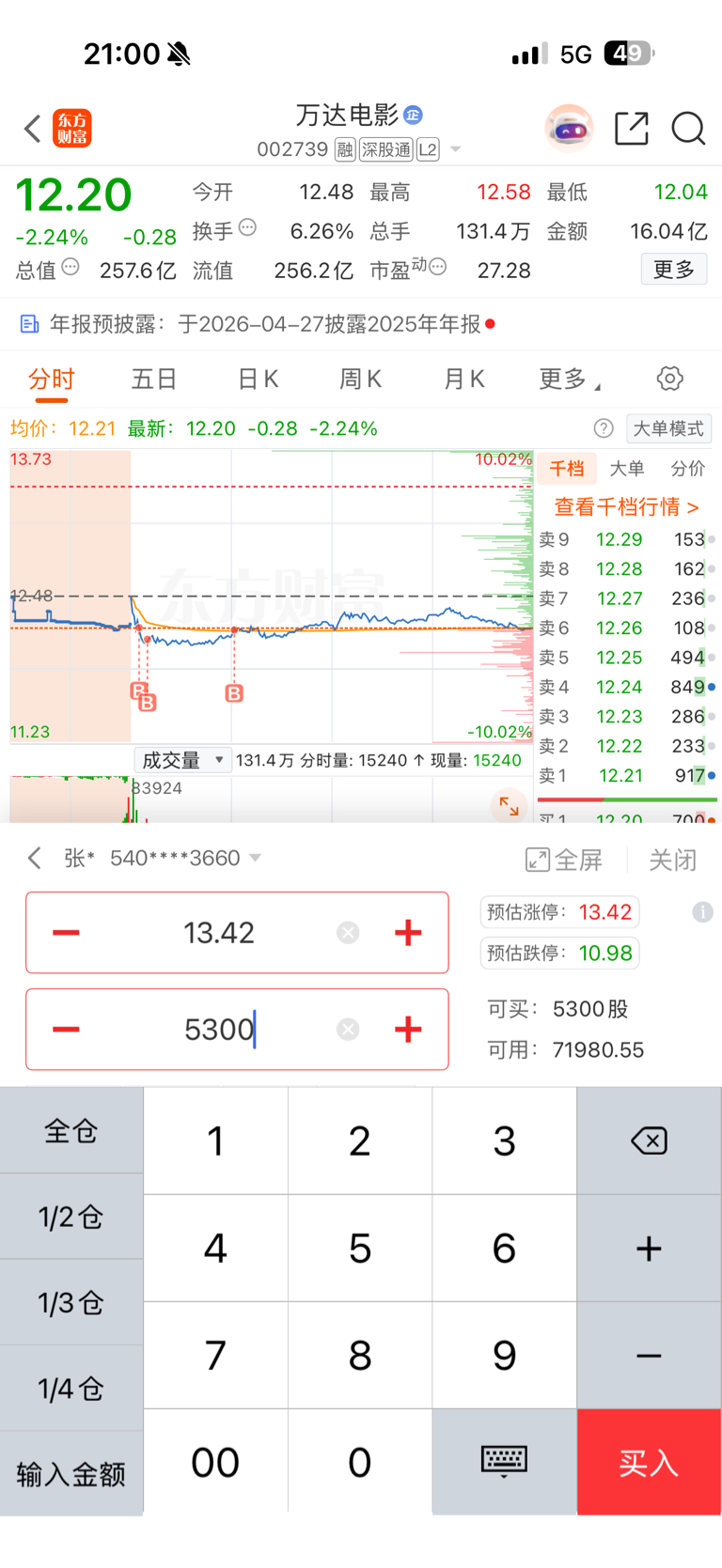
Task: Open 查看千档行情 link
Action: click(x=626, y=507)
